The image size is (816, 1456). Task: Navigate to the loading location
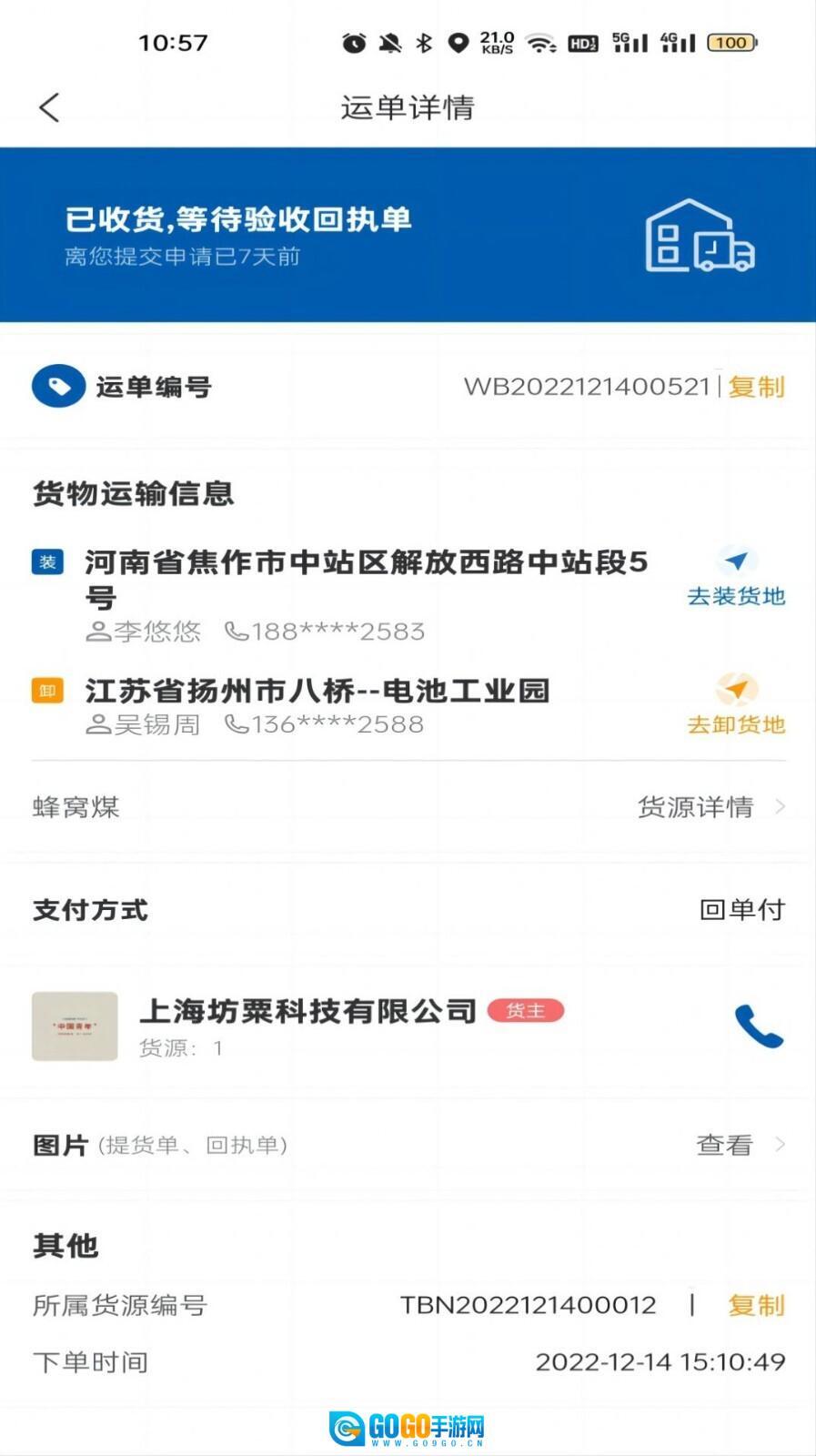pos(736,577)
